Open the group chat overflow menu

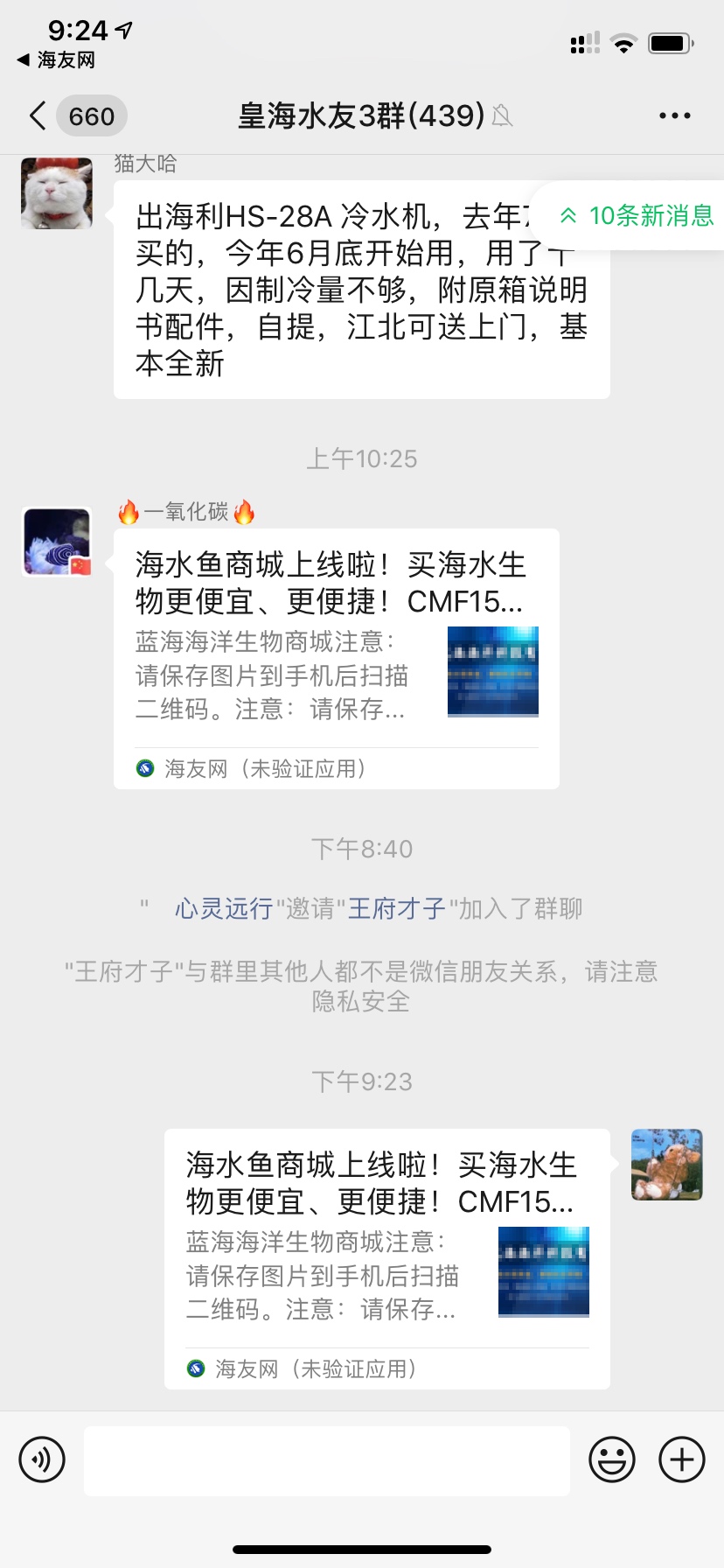(674, 115)
